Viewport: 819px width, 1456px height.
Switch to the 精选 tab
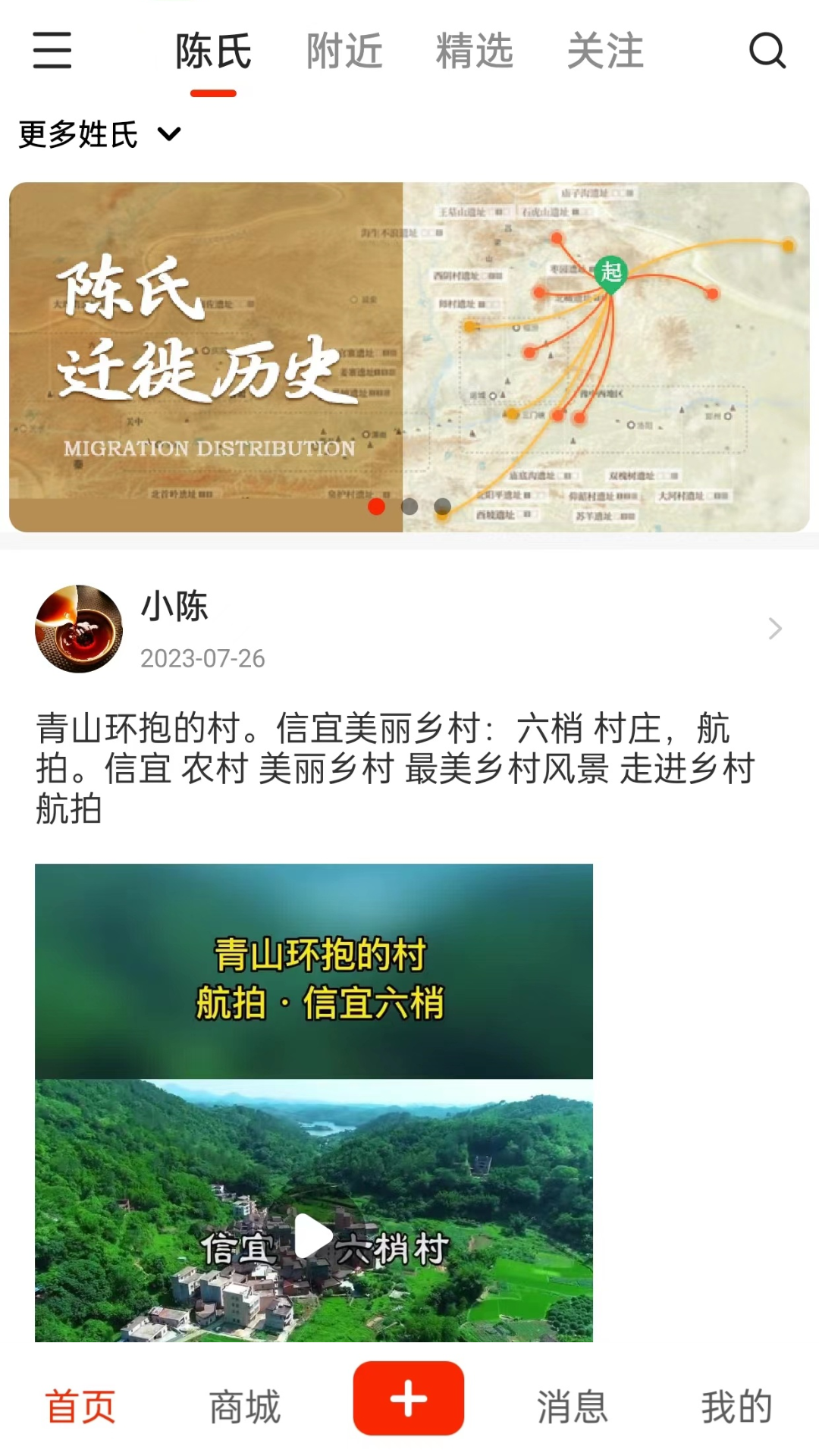pos(475,52)
